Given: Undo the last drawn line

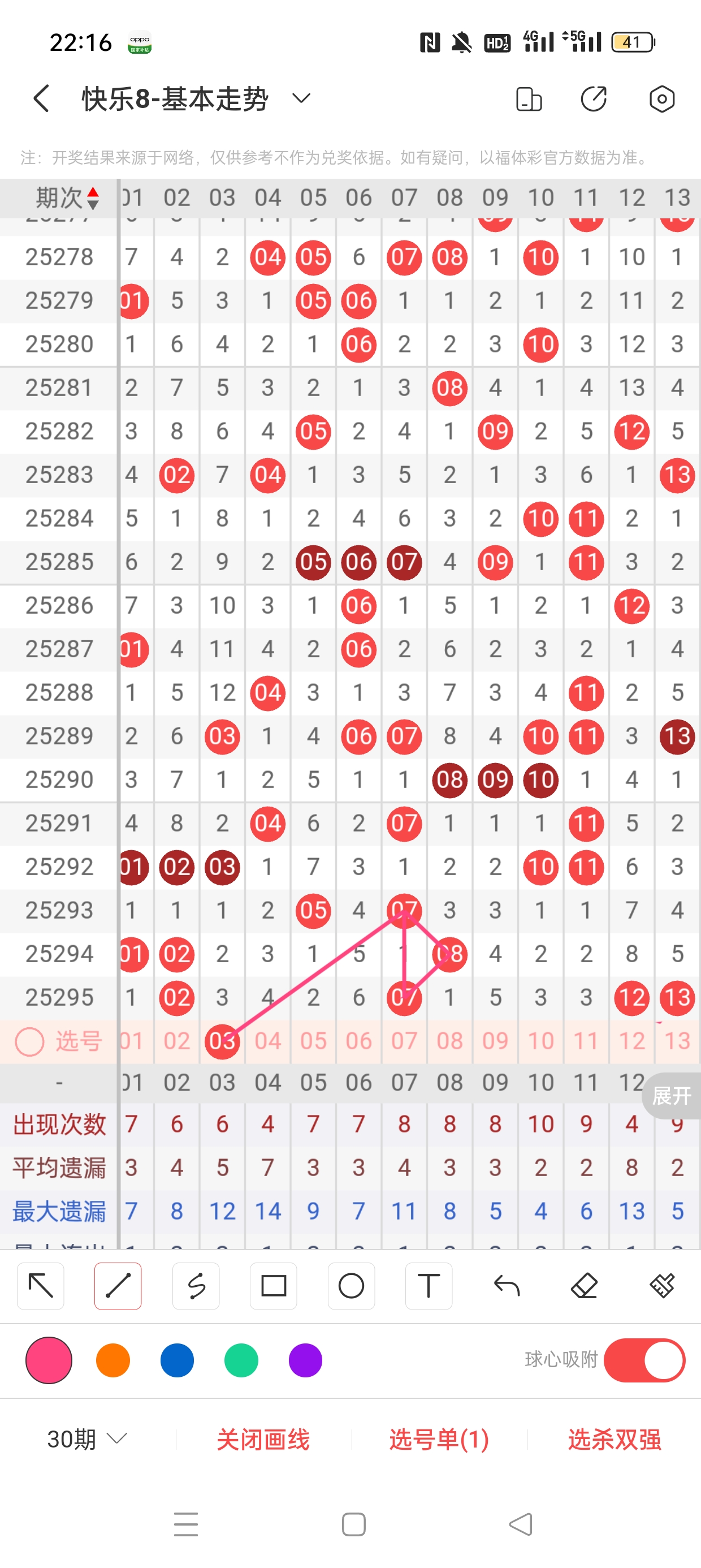Looking at the screenshot, I should [507, 1286].
